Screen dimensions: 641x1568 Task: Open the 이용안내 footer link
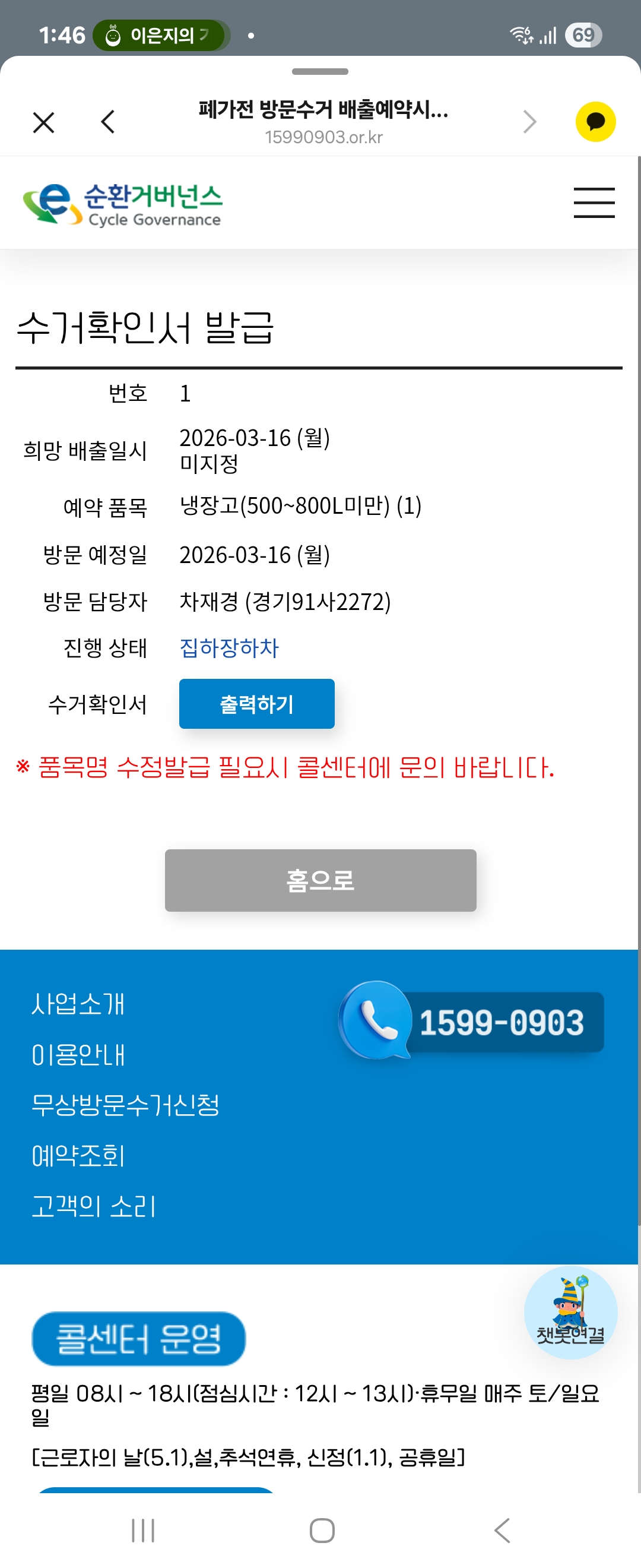78,1055
